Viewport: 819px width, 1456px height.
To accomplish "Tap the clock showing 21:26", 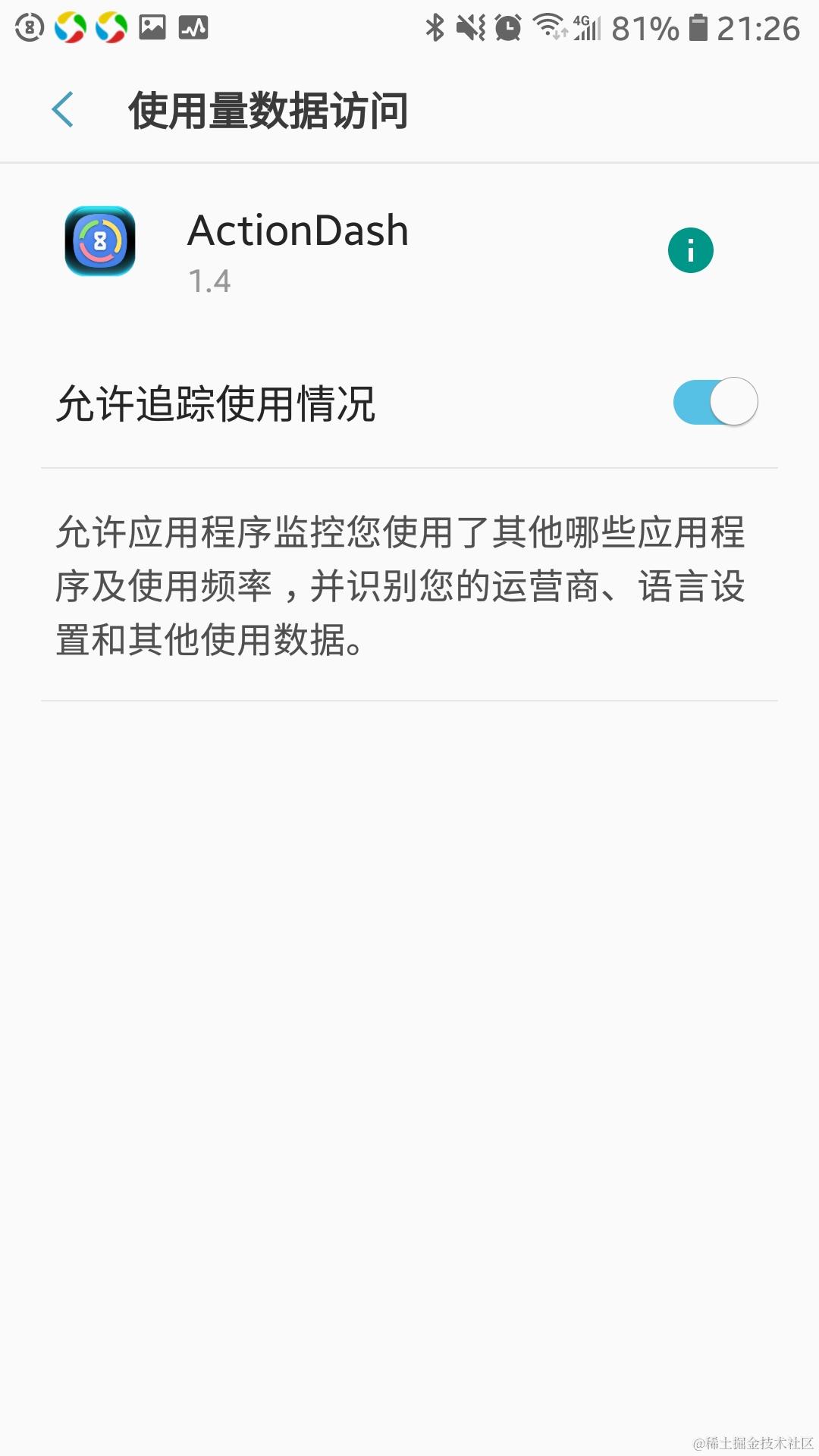I will (758, 27).
